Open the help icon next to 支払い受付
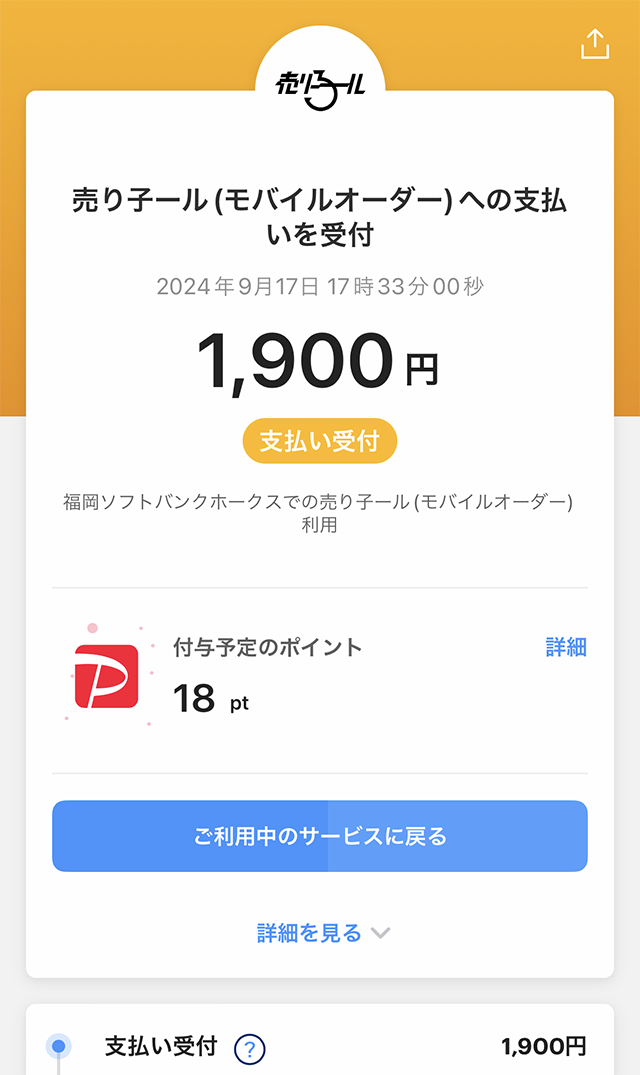Screen dimensions: 640x1075 pyautogui.click(x=249, y=1048)
